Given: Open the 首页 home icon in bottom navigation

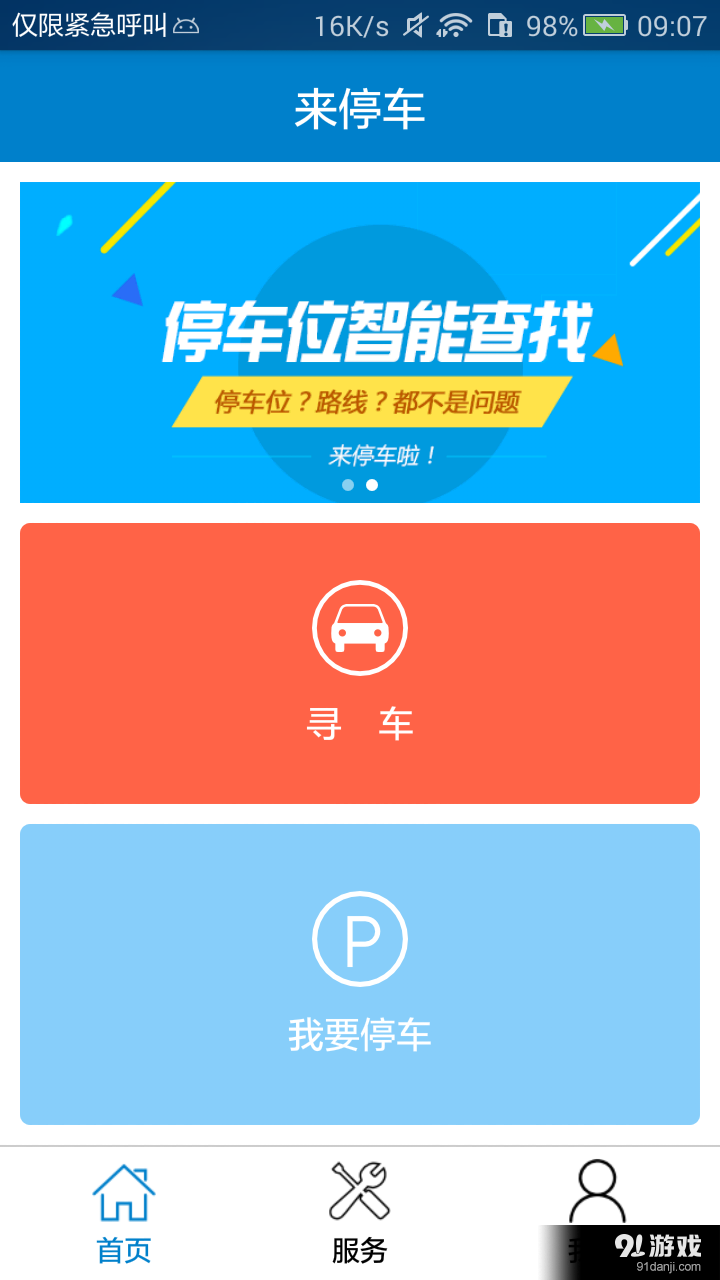Looking at the screenshot, I should pos(122,1192).
